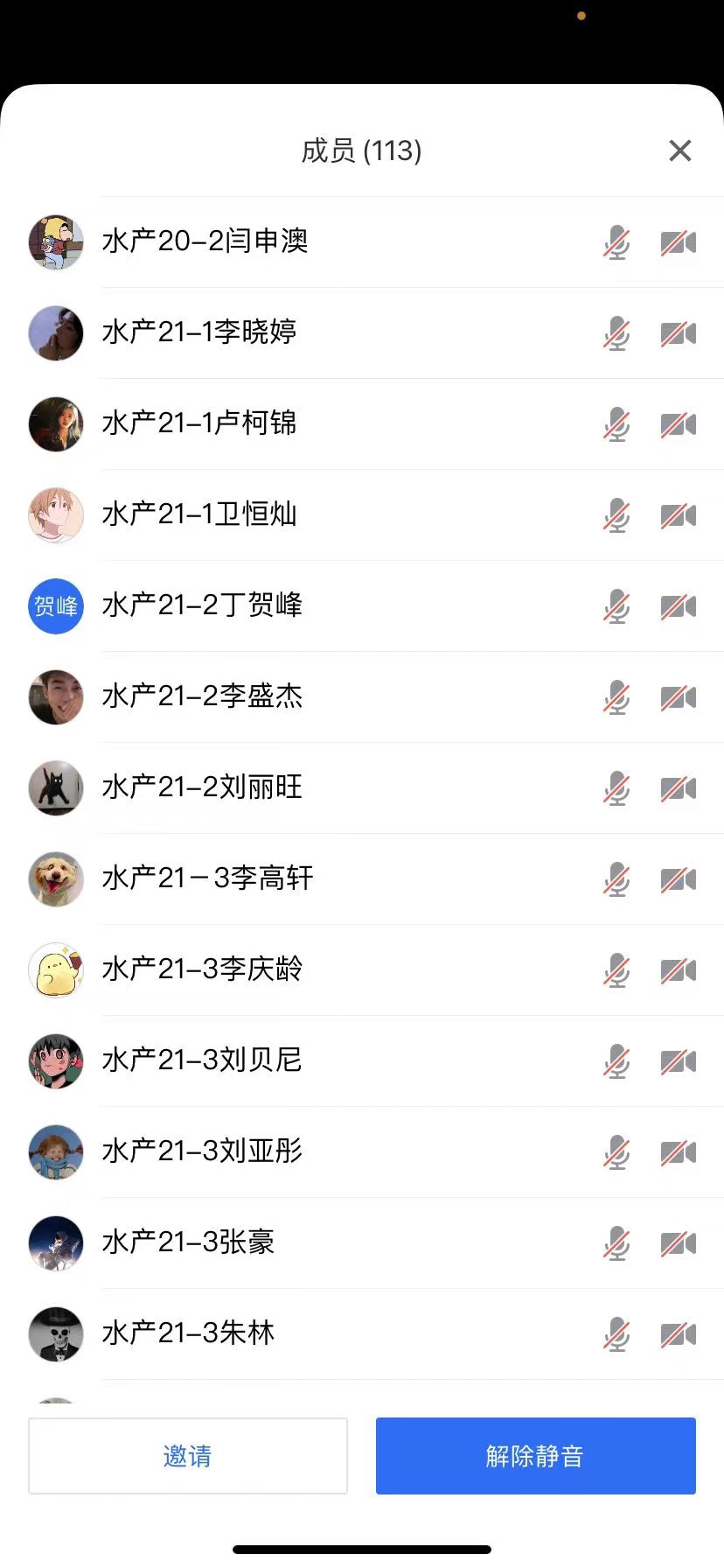724x1568 pixels.
Task: Open member 水产21-3刘亚彤
Action: click(202, 1151)
